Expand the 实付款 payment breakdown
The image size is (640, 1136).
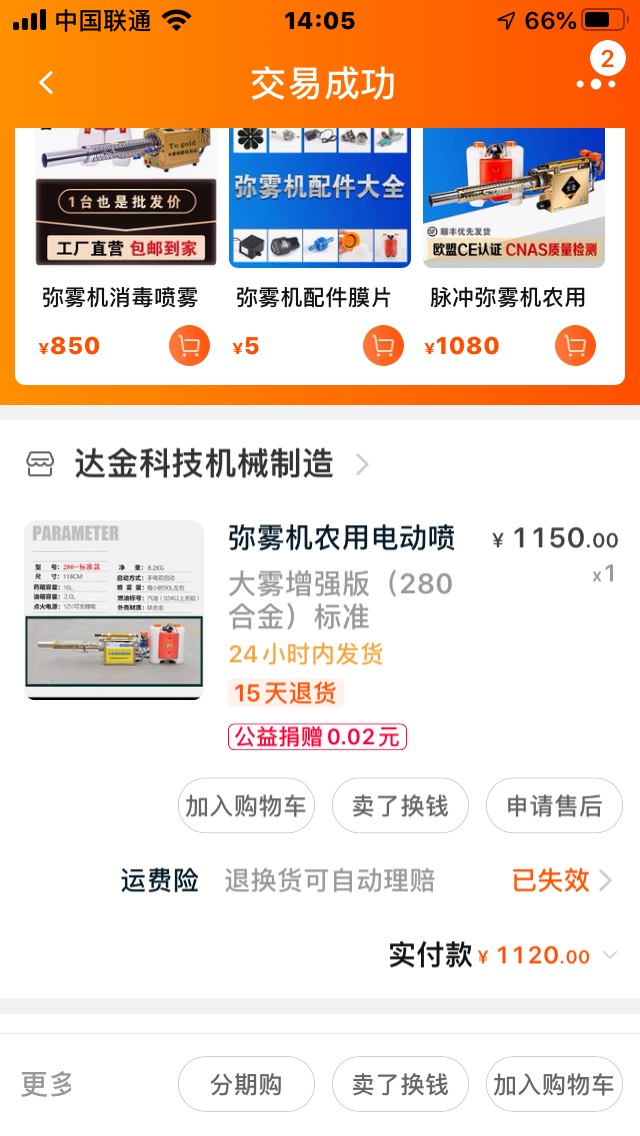click(610, 955)
